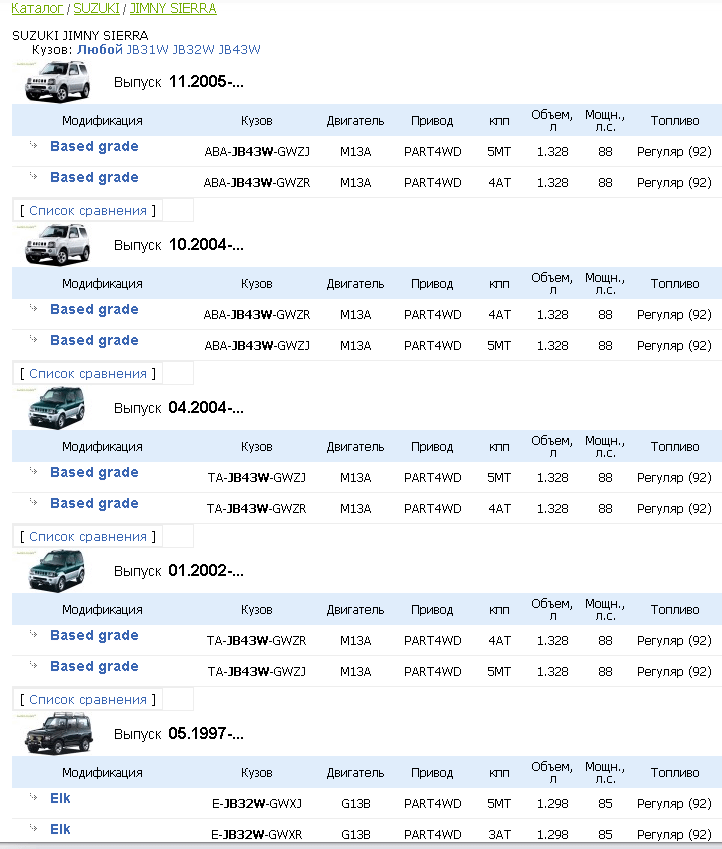The image size is (722, 849).
Task: Open Based grade ABA-JB43W-GWZR under 11.2005
Action: 94,178
